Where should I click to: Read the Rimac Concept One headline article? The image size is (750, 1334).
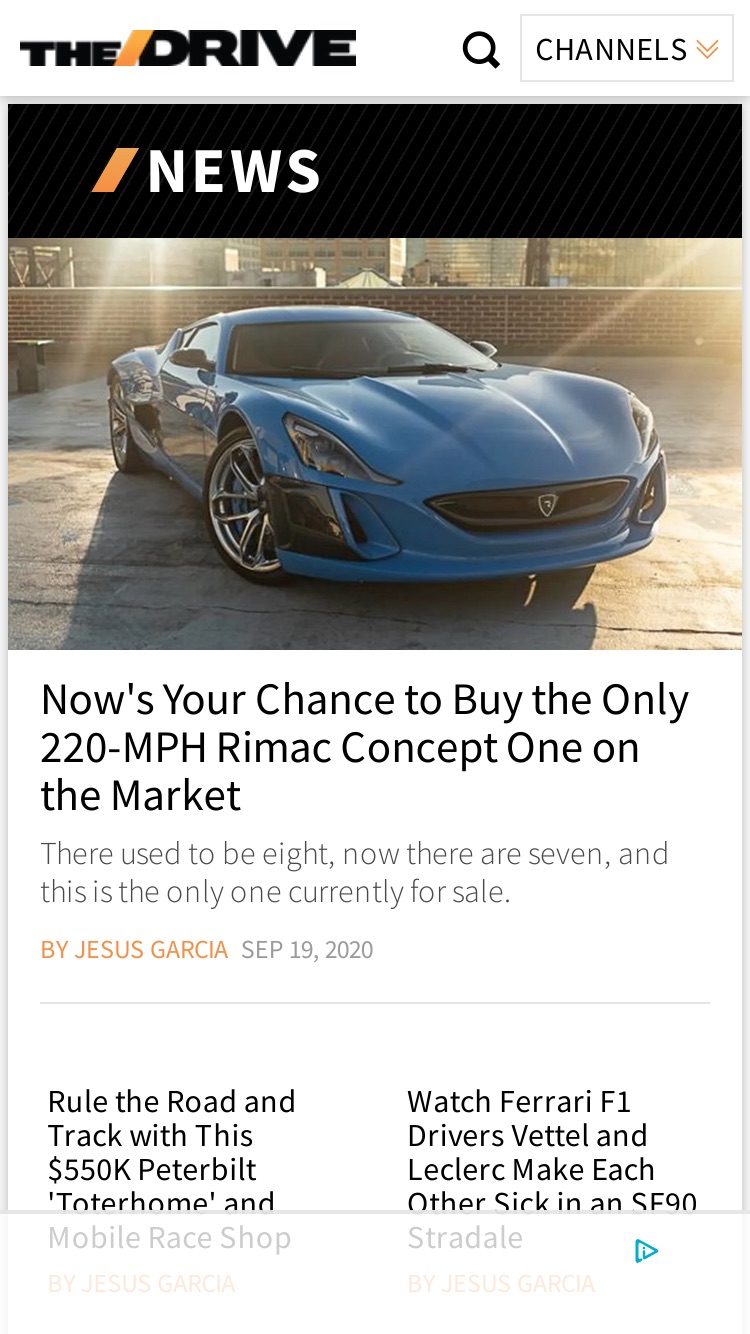(365, 747)
